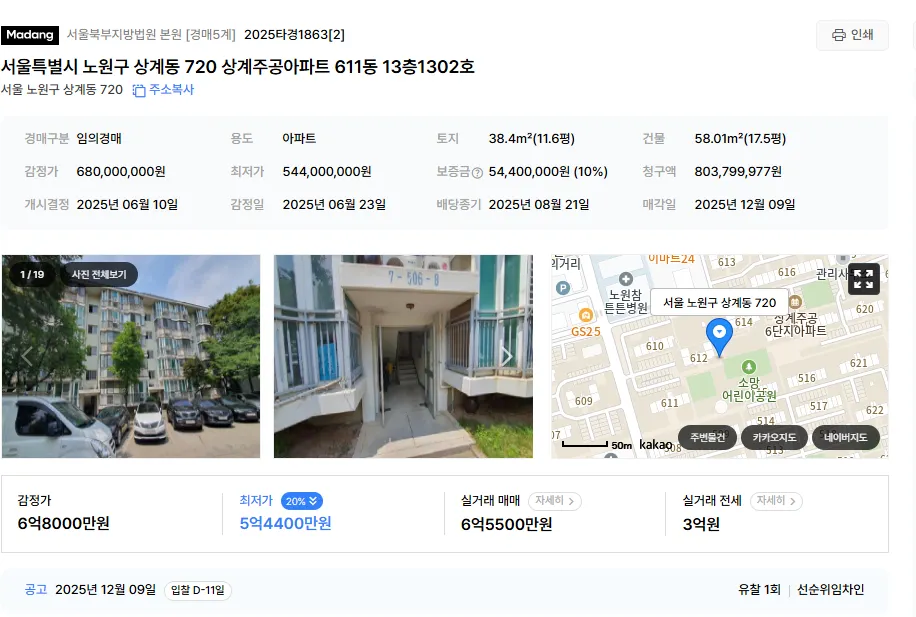Copy the address with 주소복사
The image size is (916, 617).
163,90
